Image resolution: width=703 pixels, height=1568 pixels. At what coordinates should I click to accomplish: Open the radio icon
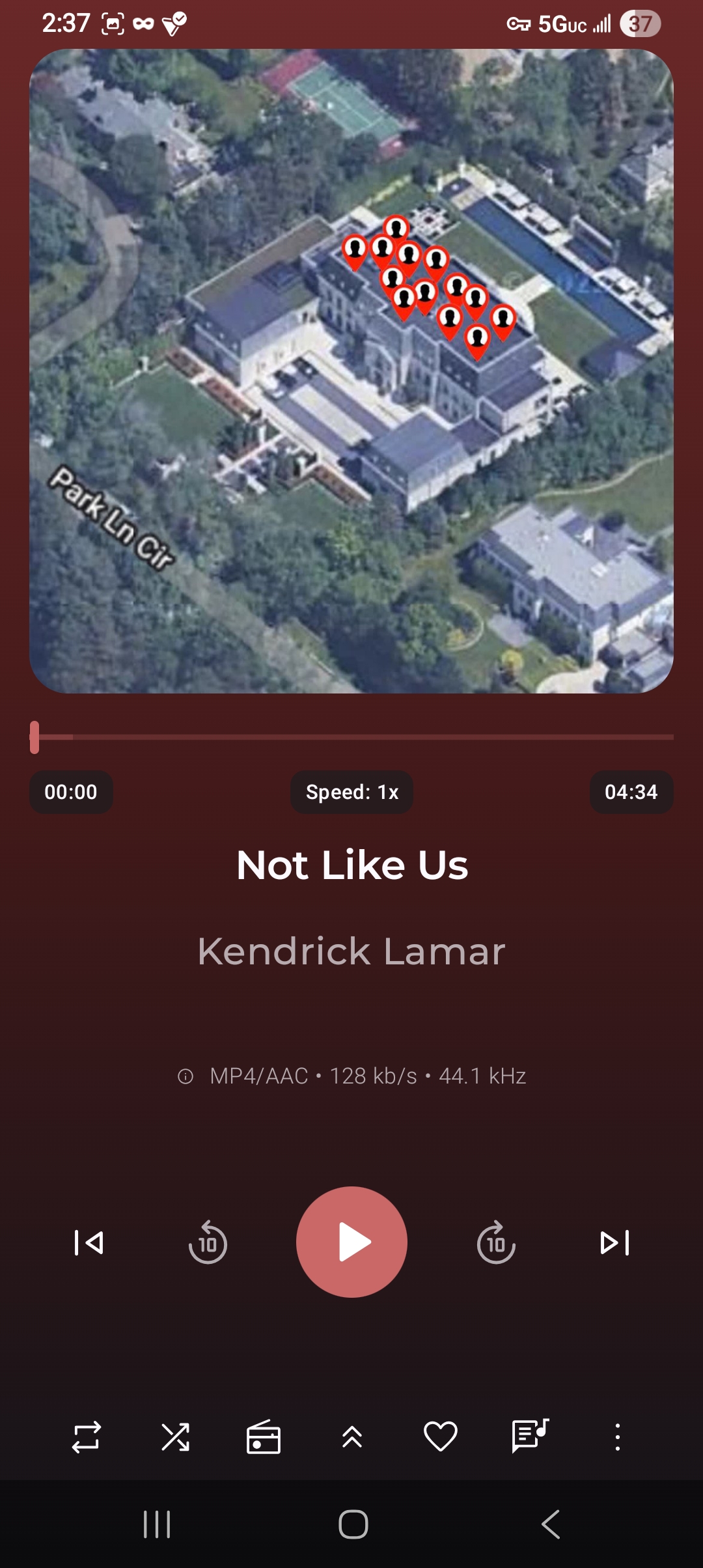click(264, 1436)
